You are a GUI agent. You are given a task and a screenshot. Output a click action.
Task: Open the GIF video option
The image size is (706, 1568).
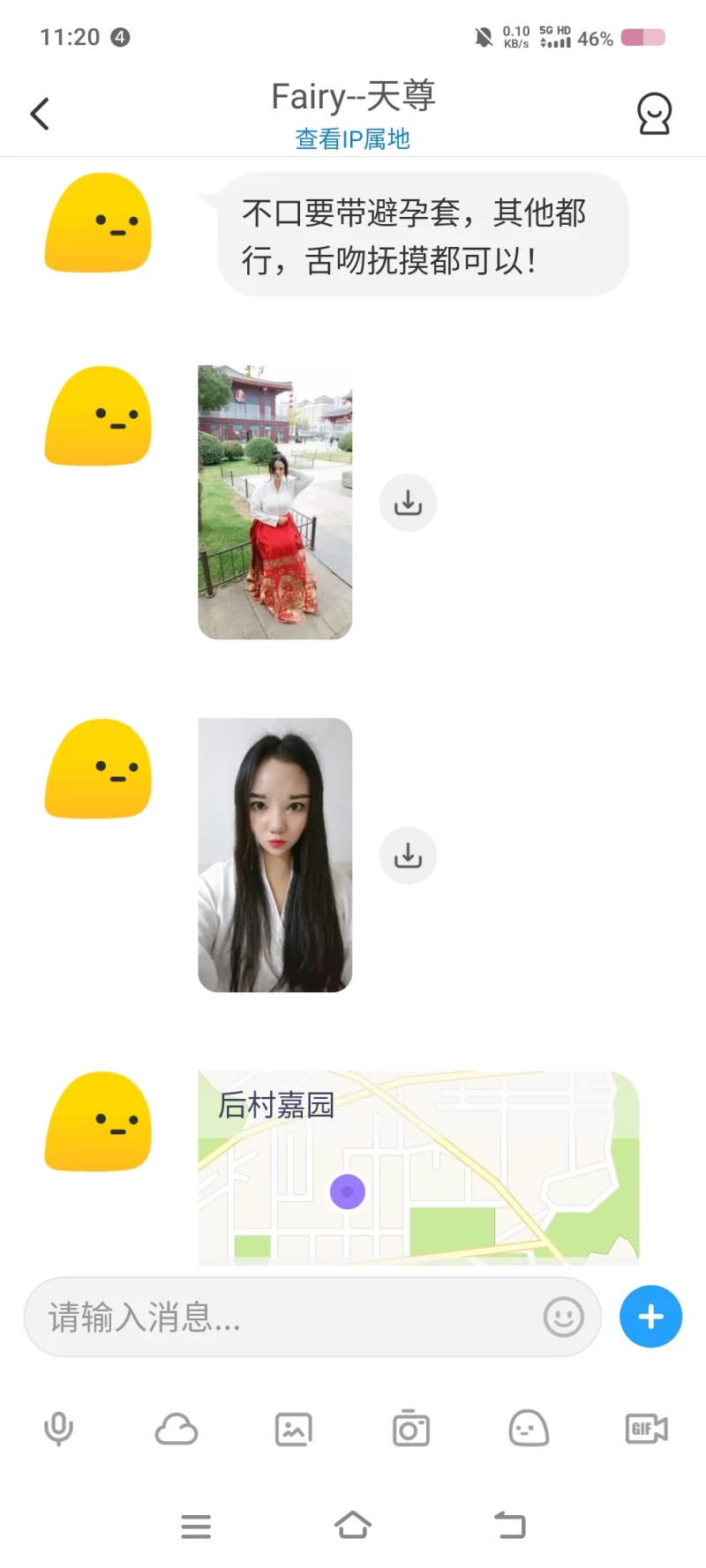(x=646, y=1429)
